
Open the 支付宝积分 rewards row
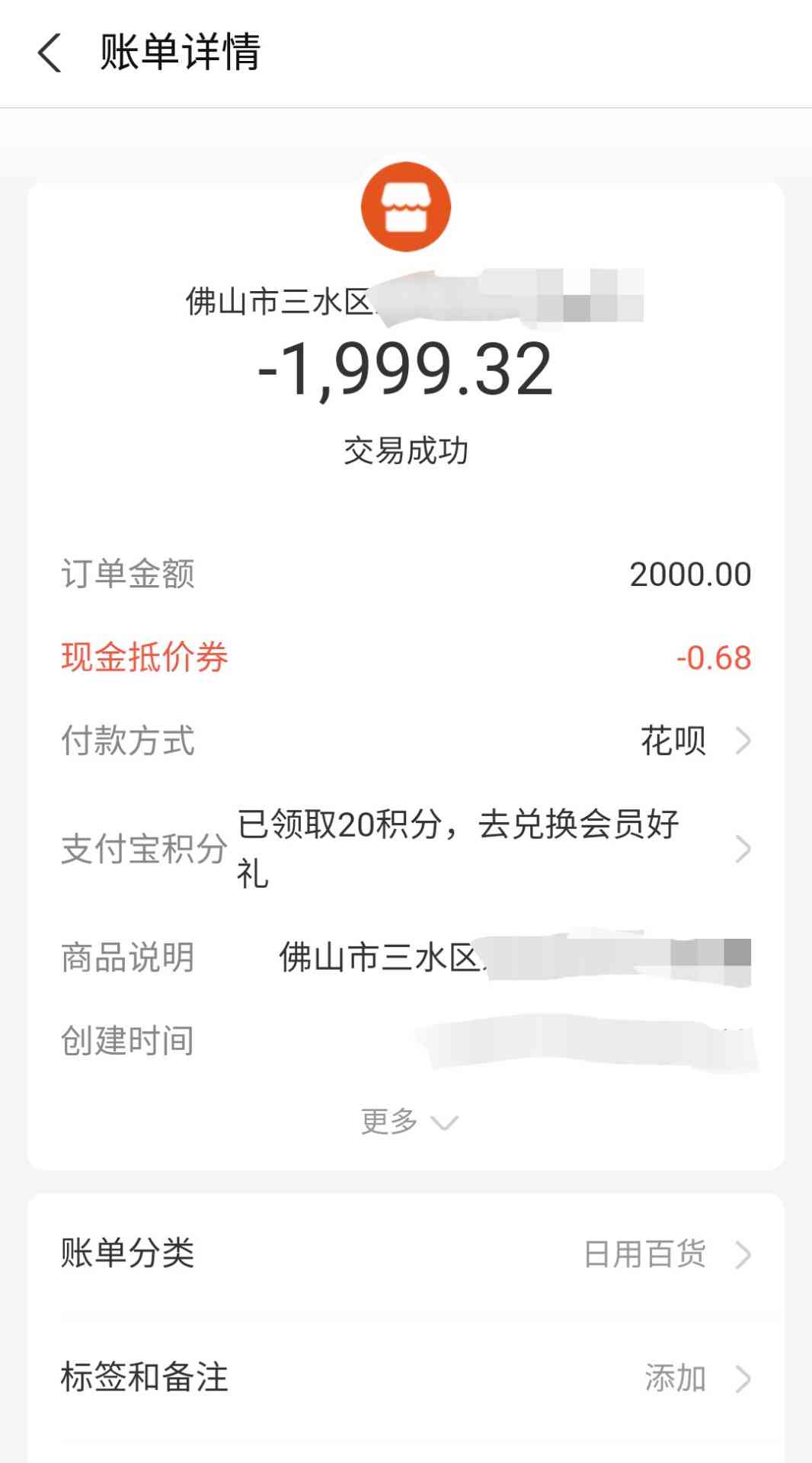coord(406,848)
